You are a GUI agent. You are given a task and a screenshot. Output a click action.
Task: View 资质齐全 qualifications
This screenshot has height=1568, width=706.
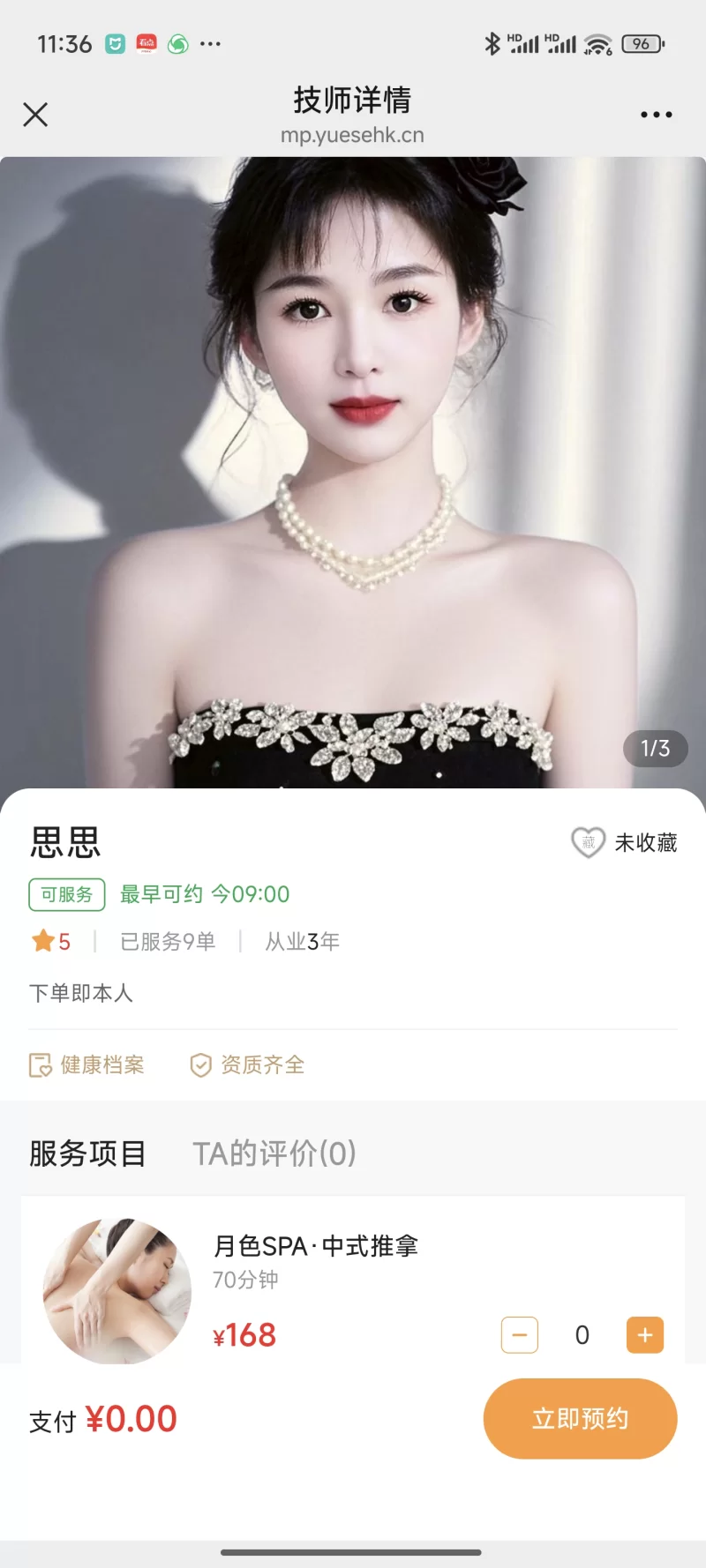[x=247, y=1065]
